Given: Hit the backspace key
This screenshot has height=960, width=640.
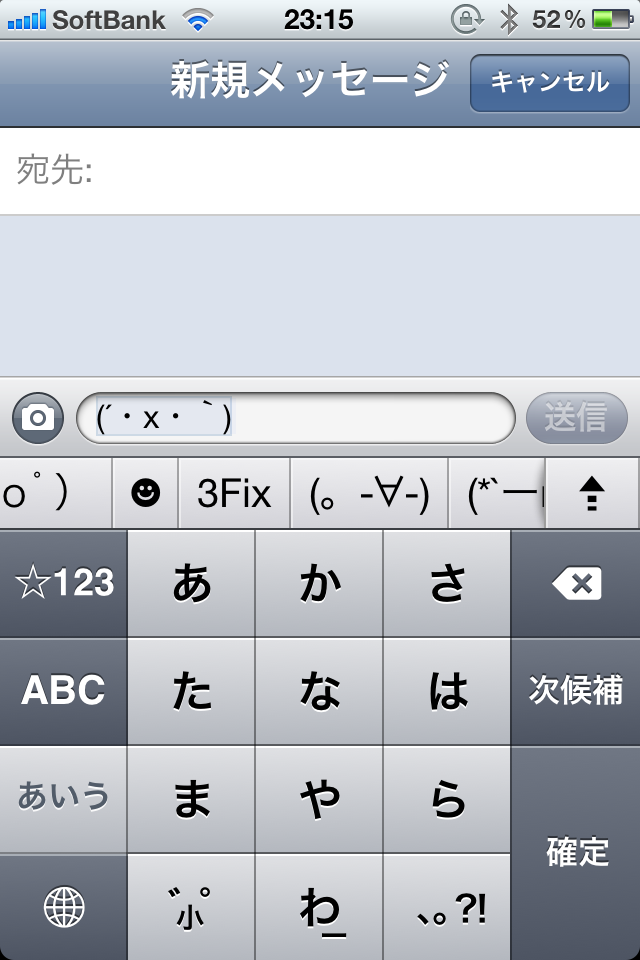Looking at the screenshot, I should pyautogui.click(x=576, y=583).
